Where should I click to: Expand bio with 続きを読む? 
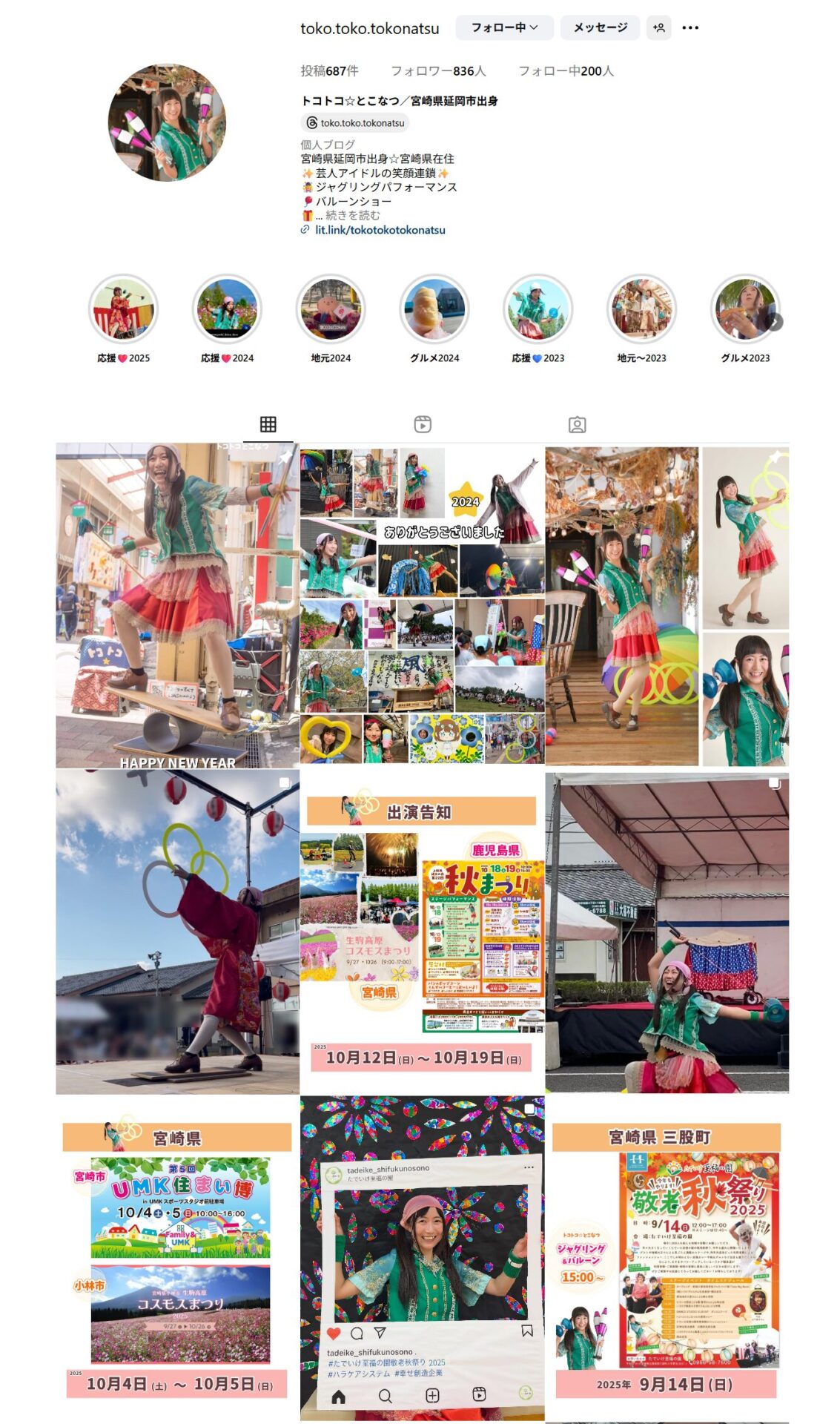coord(353,215)
